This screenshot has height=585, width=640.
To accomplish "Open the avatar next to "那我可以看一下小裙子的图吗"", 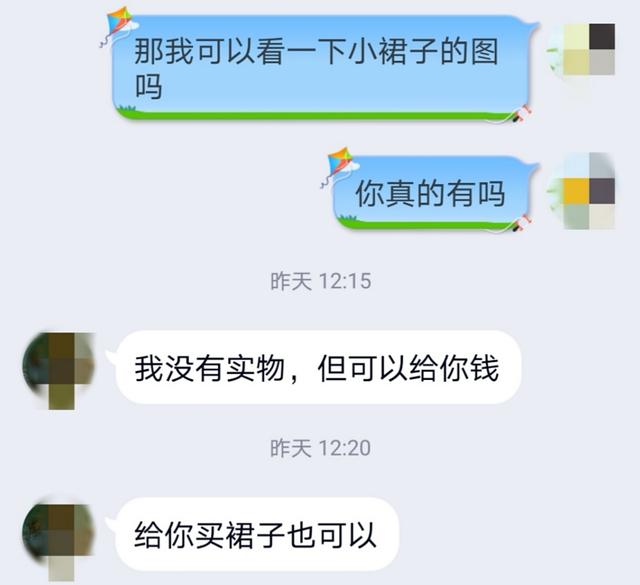I will 588,50.
